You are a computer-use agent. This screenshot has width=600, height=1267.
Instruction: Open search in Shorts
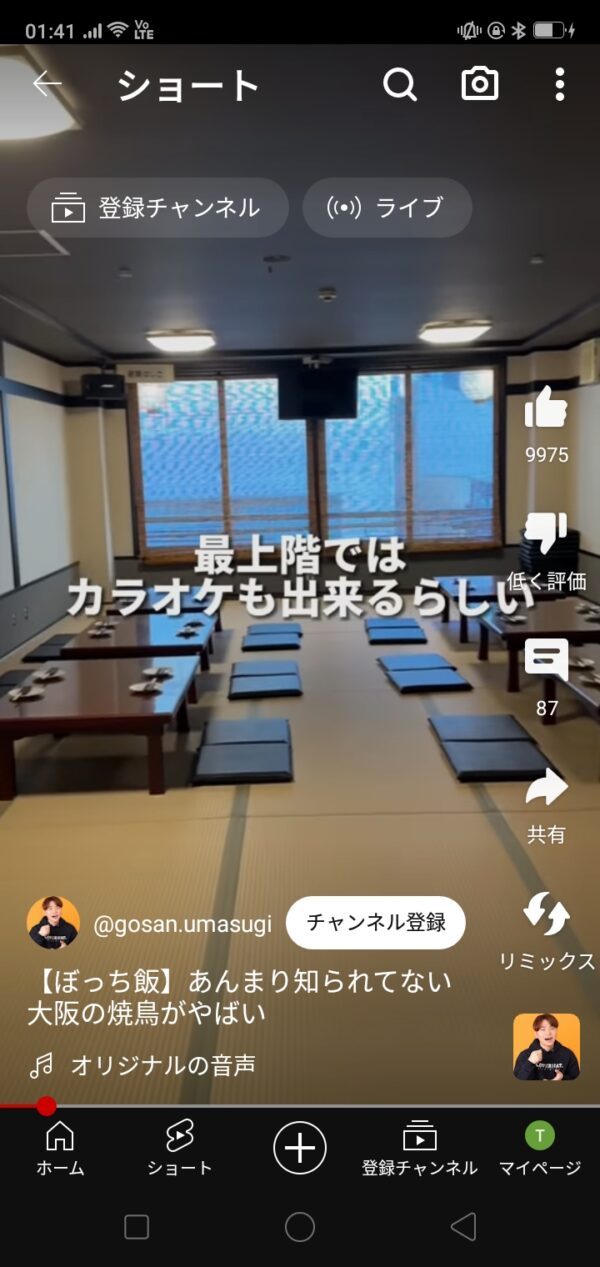click(x=399, y=85)
